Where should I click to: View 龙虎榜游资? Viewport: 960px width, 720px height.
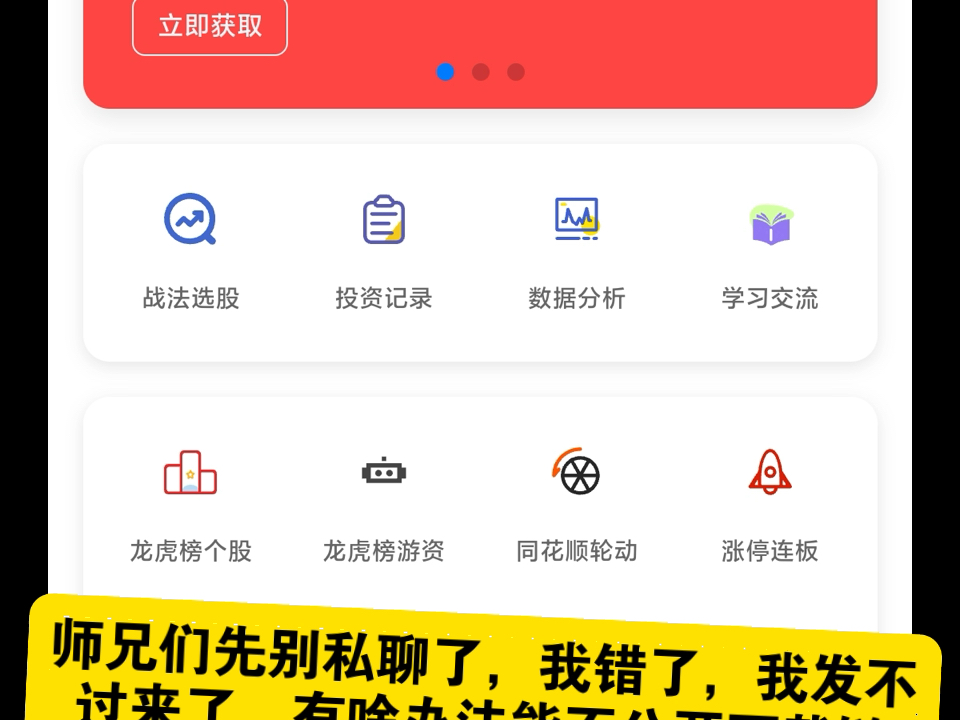pos(384,503)
